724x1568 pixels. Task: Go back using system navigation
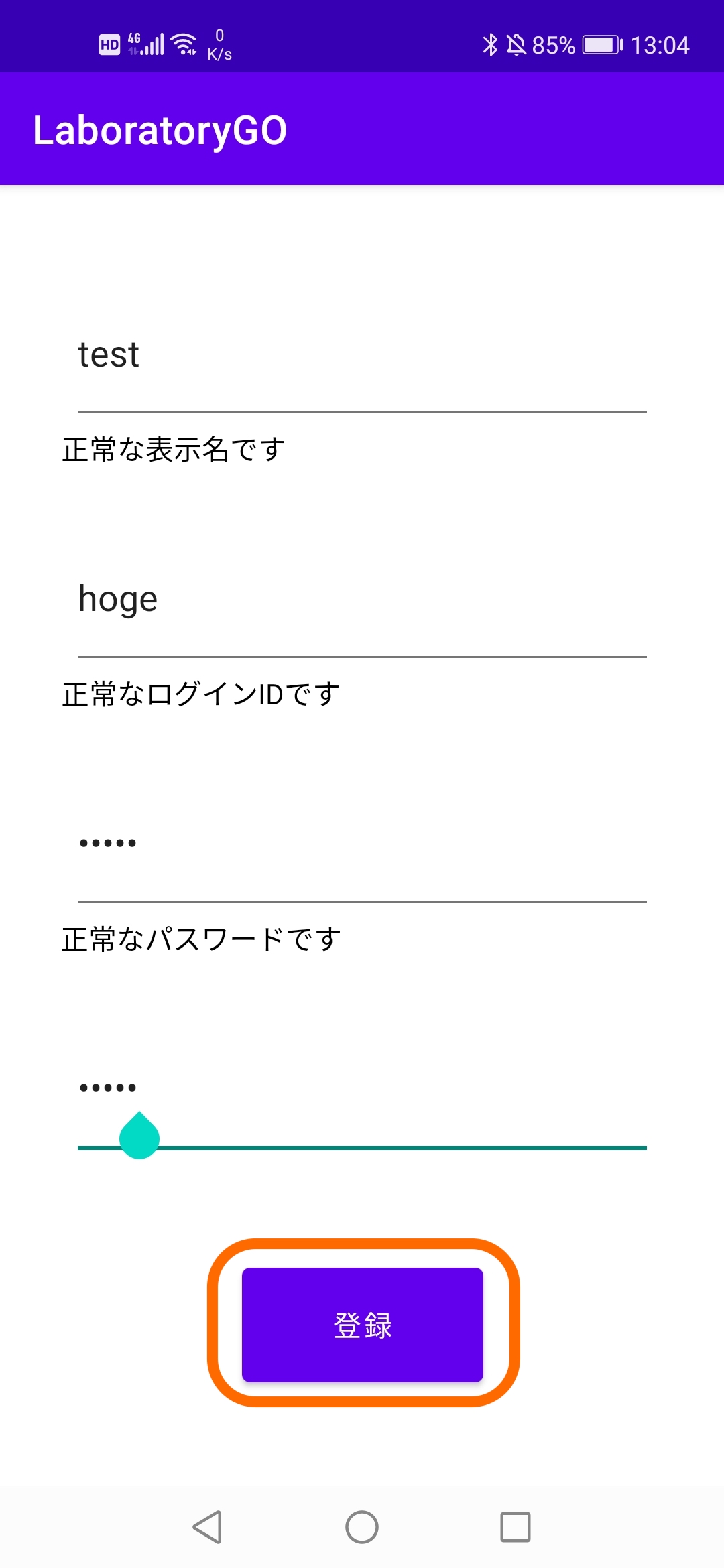point(208,1527)
